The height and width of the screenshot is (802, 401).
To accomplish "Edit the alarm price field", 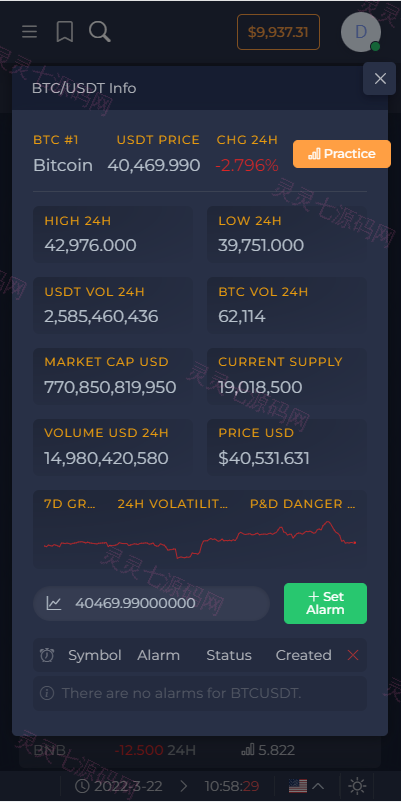I will 151,604.
